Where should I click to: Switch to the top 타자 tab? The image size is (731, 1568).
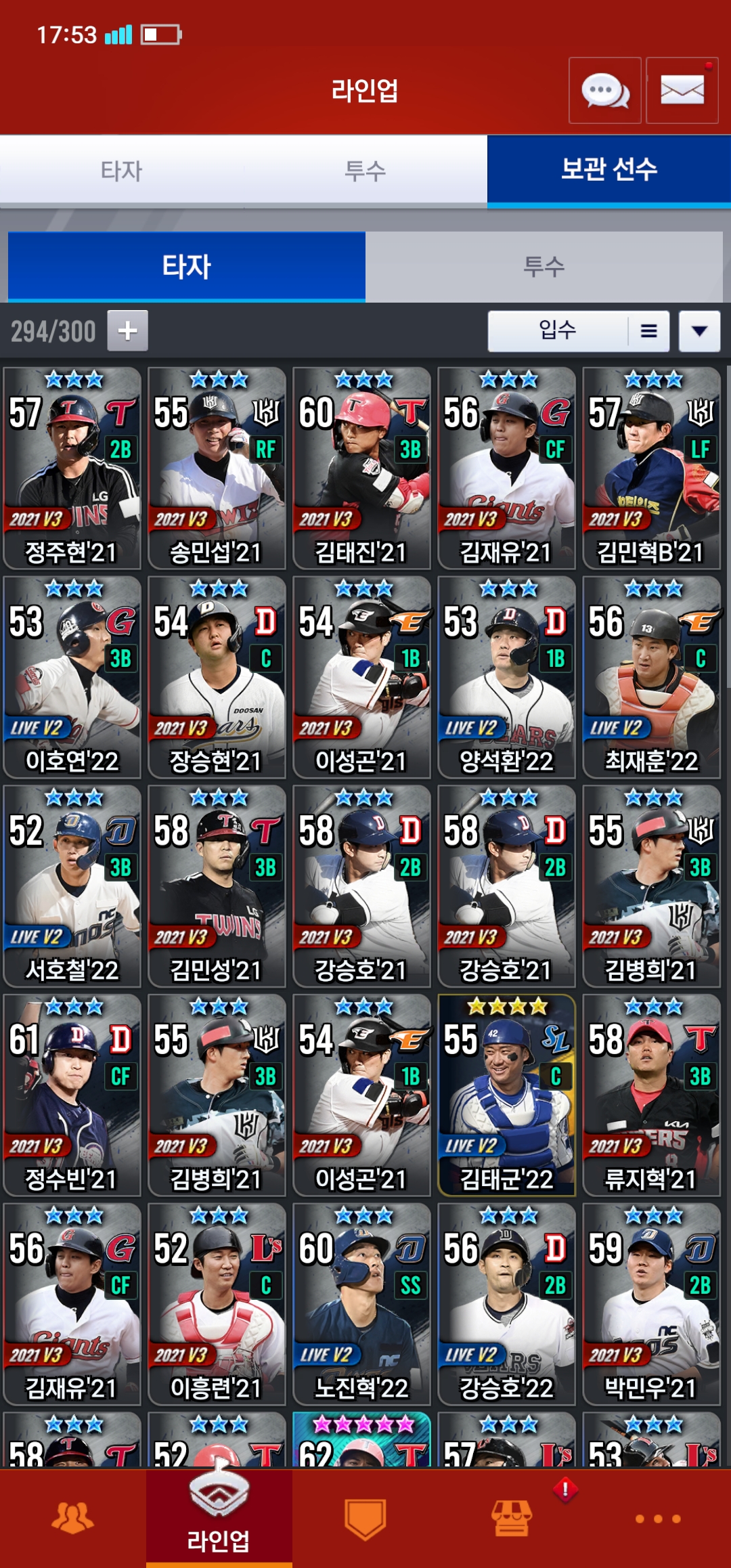pos(122,170)
